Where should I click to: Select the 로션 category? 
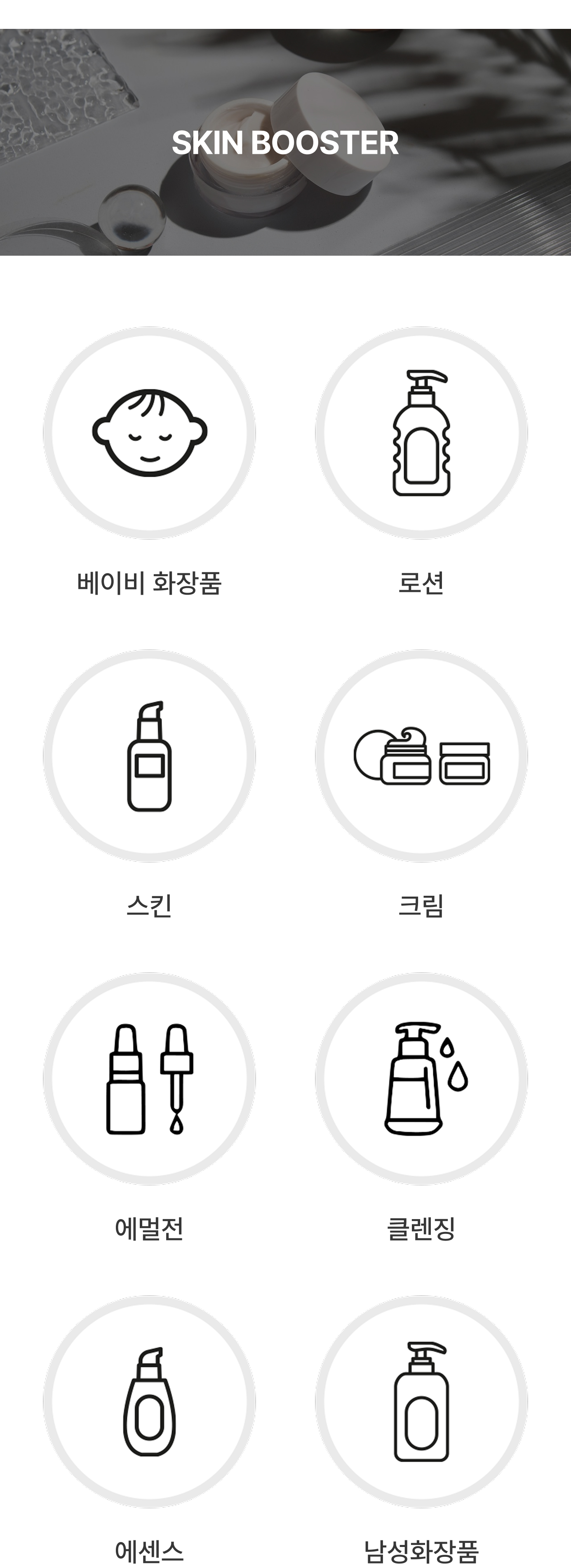tap(421, 433)
